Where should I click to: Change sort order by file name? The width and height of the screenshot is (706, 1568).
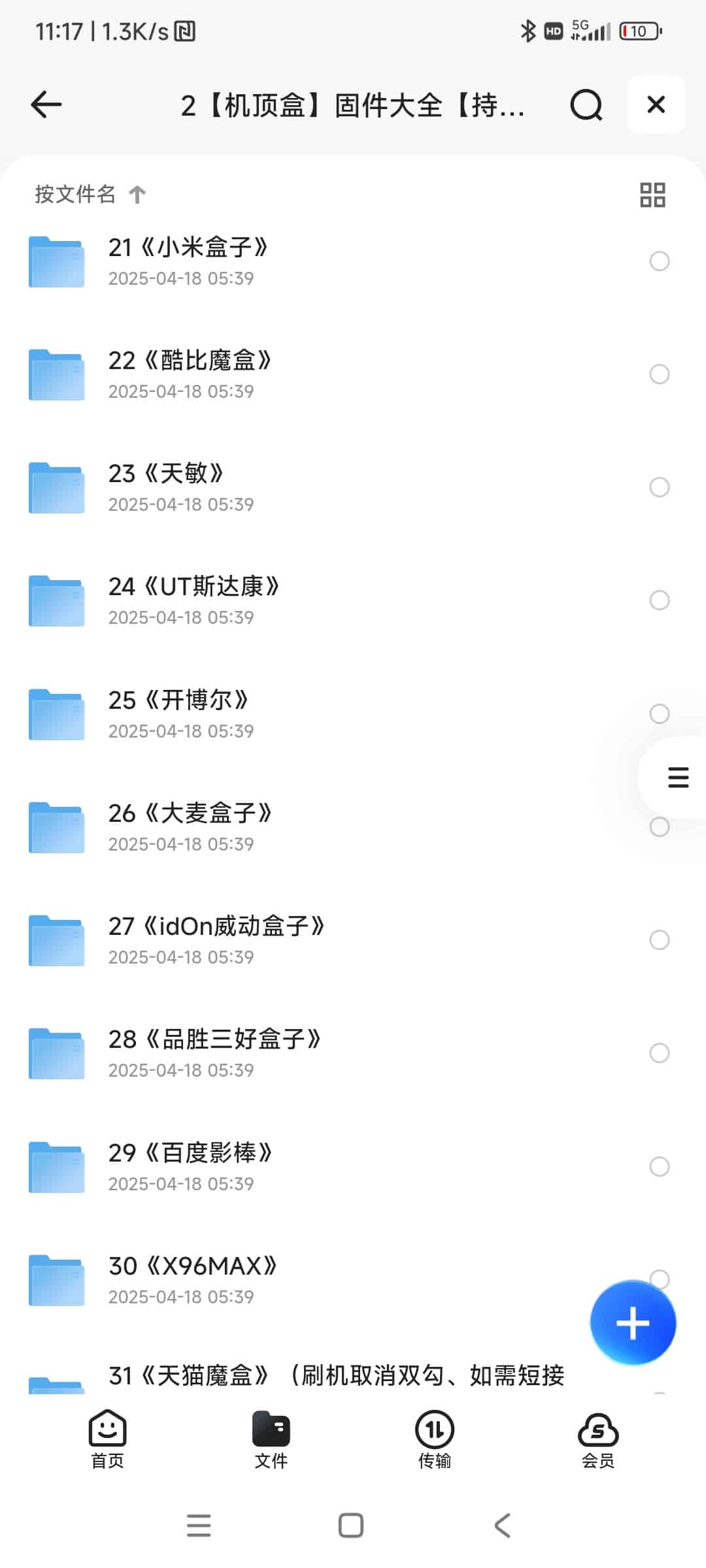point(90,194)
